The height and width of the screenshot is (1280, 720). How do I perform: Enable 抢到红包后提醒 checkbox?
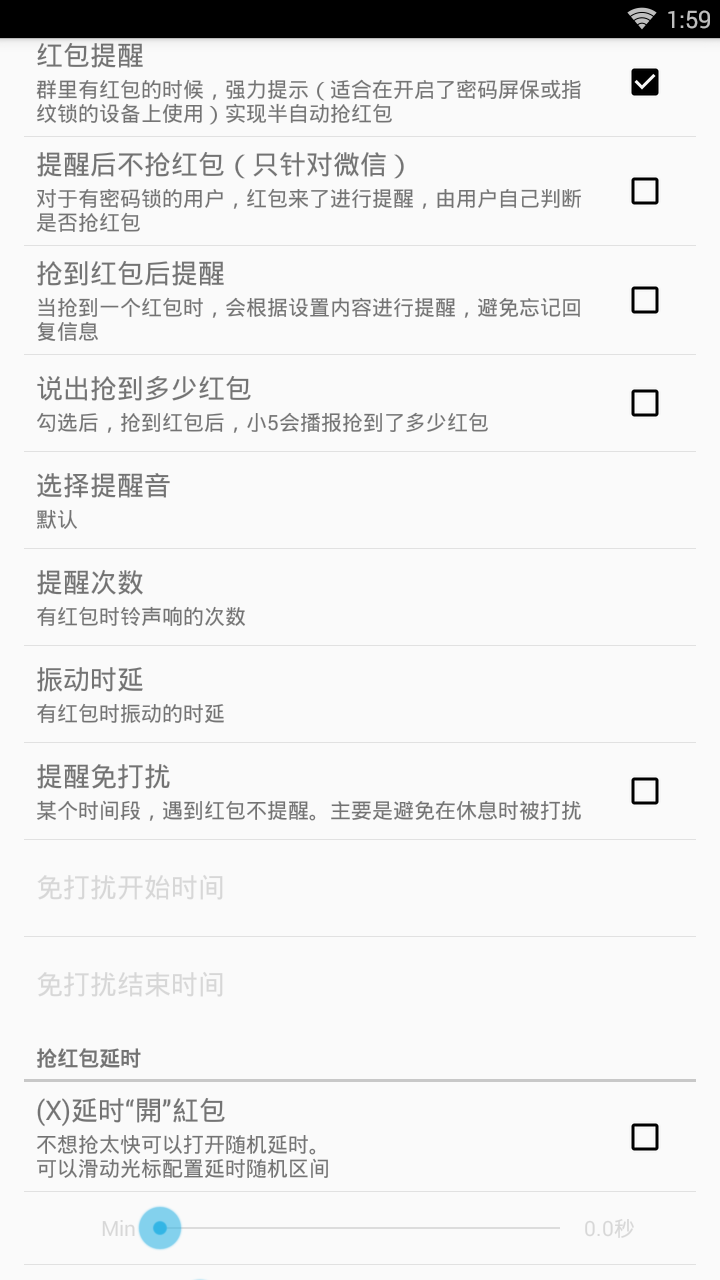(645, 300)
